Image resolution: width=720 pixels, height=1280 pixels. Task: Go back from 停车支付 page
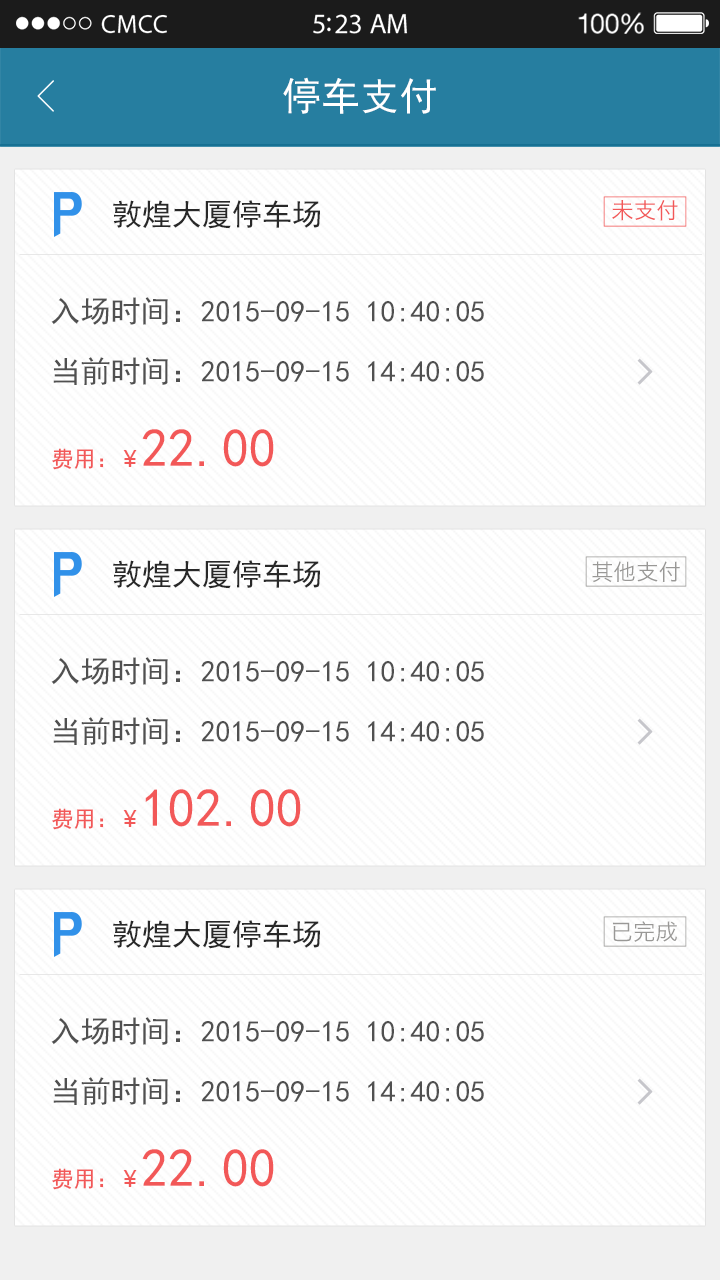click(x=46, y=96)
